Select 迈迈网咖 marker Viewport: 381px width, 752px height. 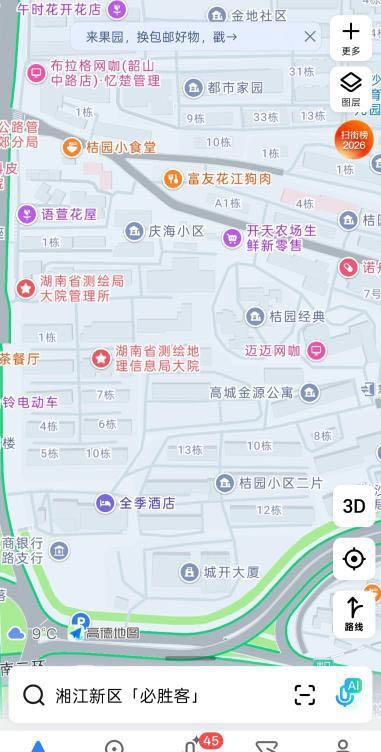point(285,351)
